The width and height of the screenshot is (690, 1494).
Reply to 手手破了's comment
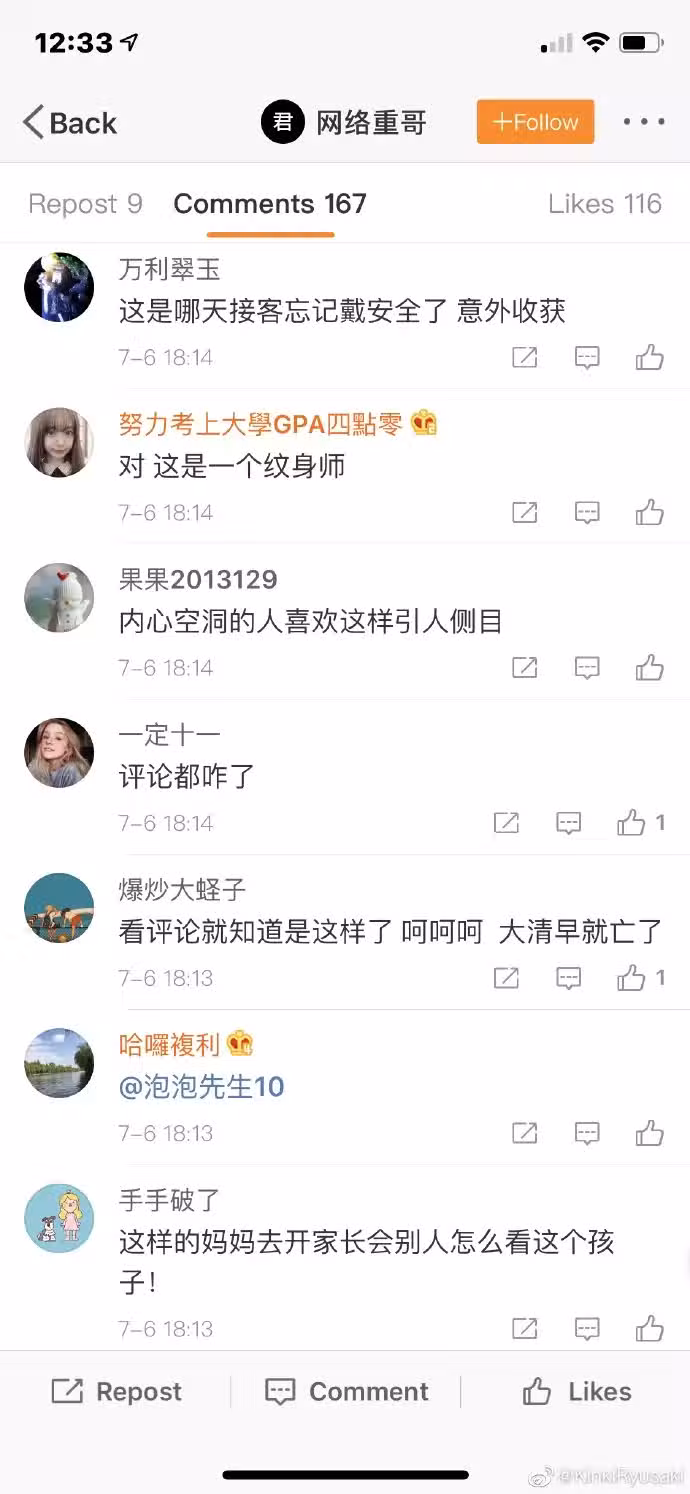pyautogui.click(x=587, y=1328)
